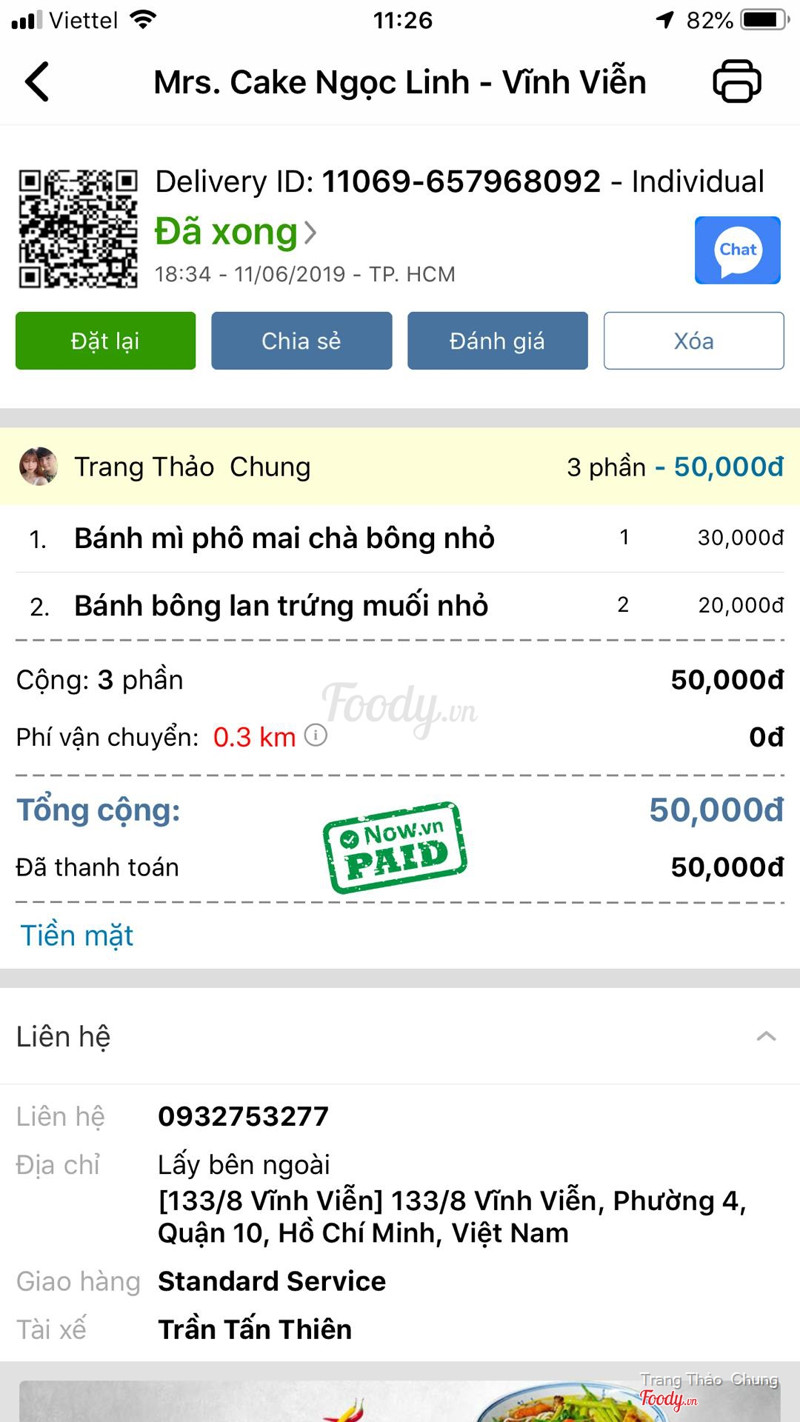The width and height of the screenshot is (800, 1422).
Task: Rate the order with Đánh giá
Action: tap(497, 341)
